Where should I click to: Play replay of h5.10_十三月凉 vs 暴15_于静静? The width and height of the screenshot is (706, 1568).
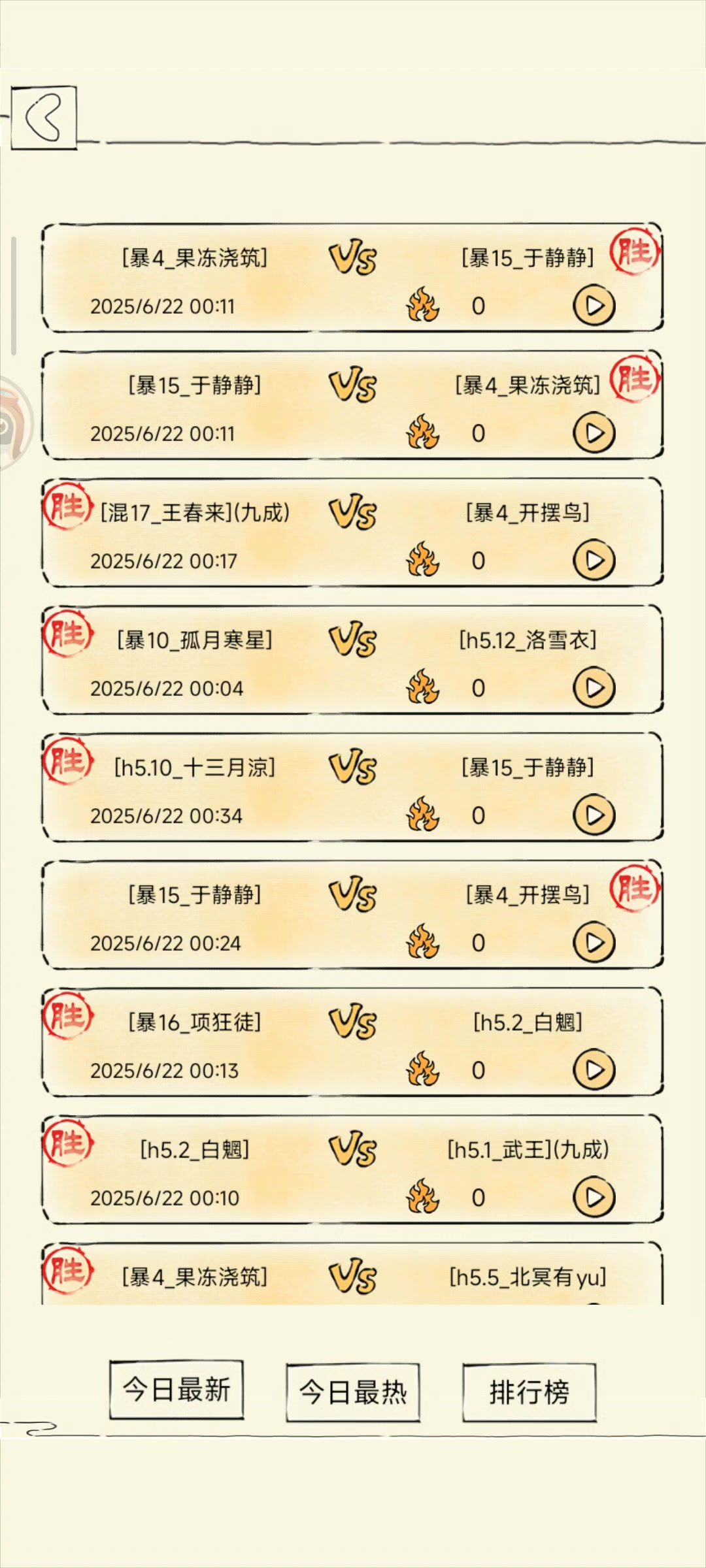click(x=594, y=815)
